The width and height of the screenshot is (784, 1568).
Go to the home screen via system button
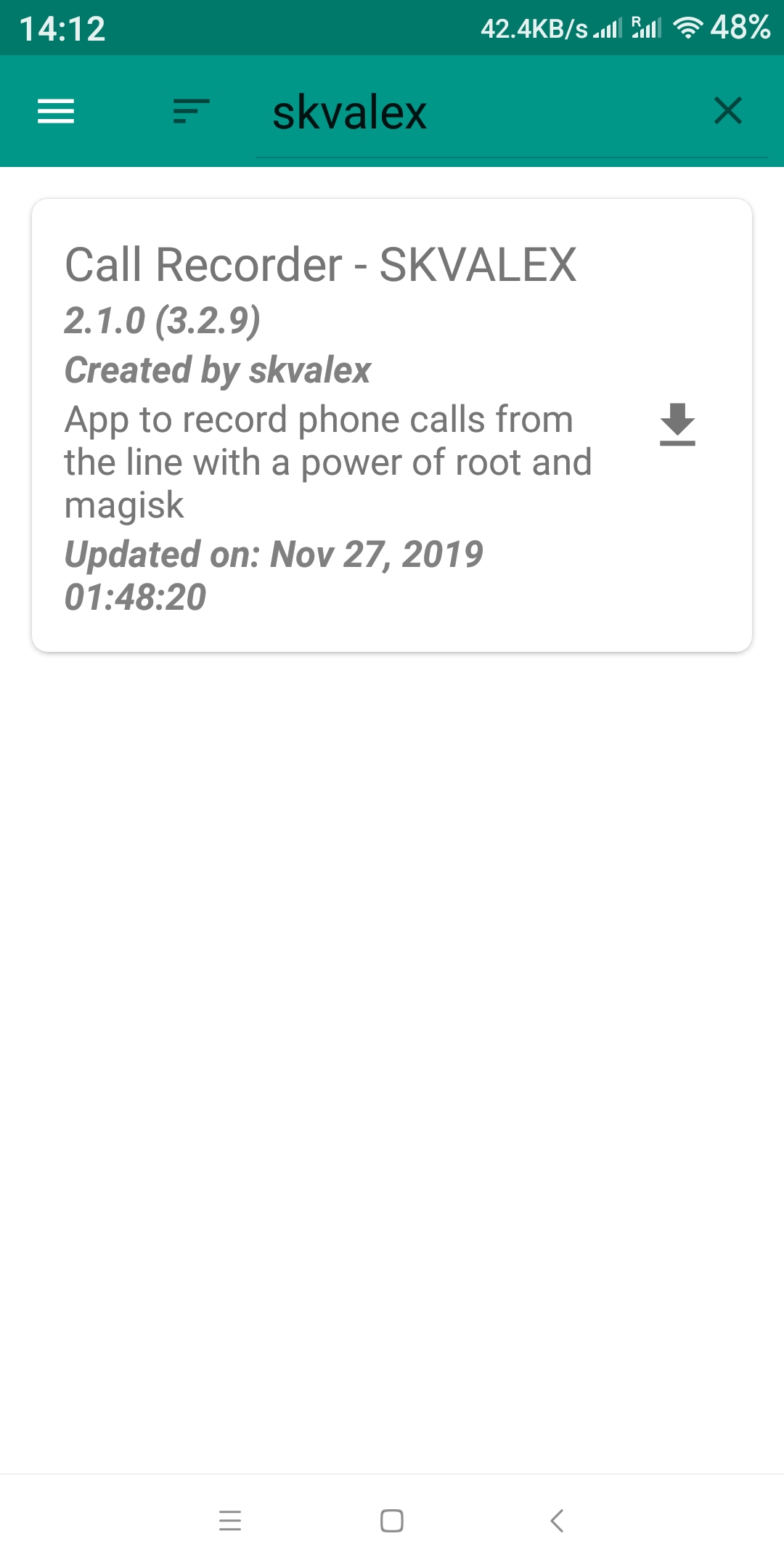point(392,1520)
